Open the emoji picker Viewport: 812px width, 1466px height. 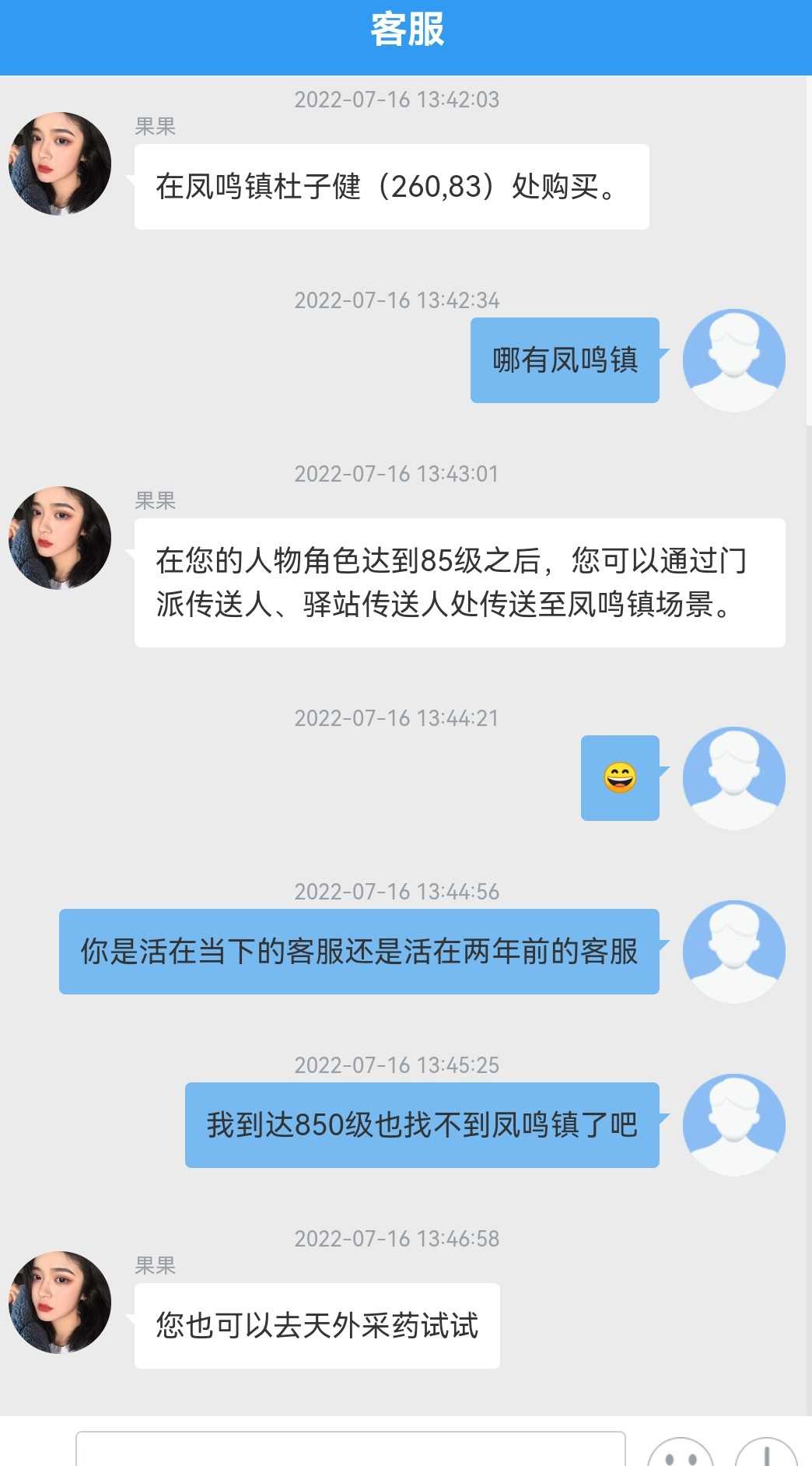[x=681, y=1454]
